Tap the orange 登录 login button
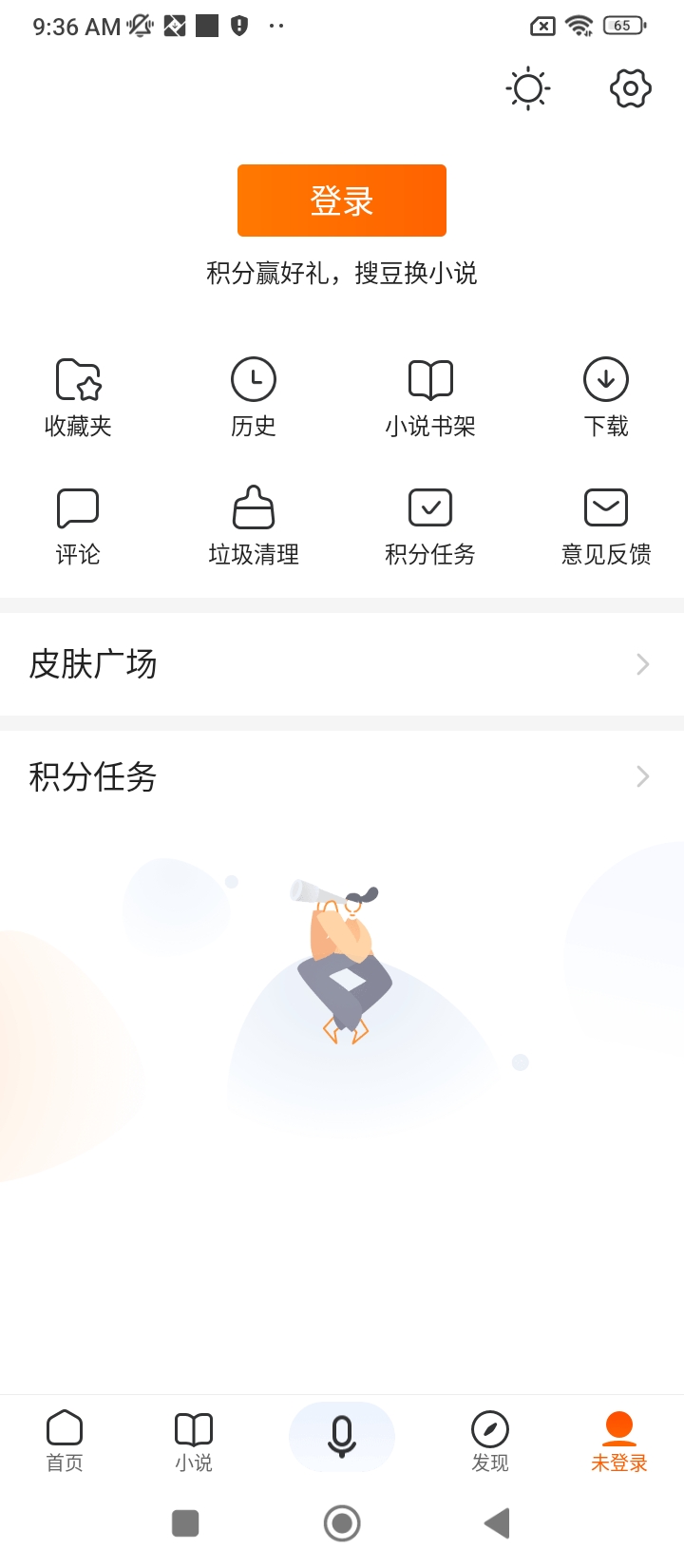Image resolution: width=684 pixels, height=1568 pixels. coord(342,201)
